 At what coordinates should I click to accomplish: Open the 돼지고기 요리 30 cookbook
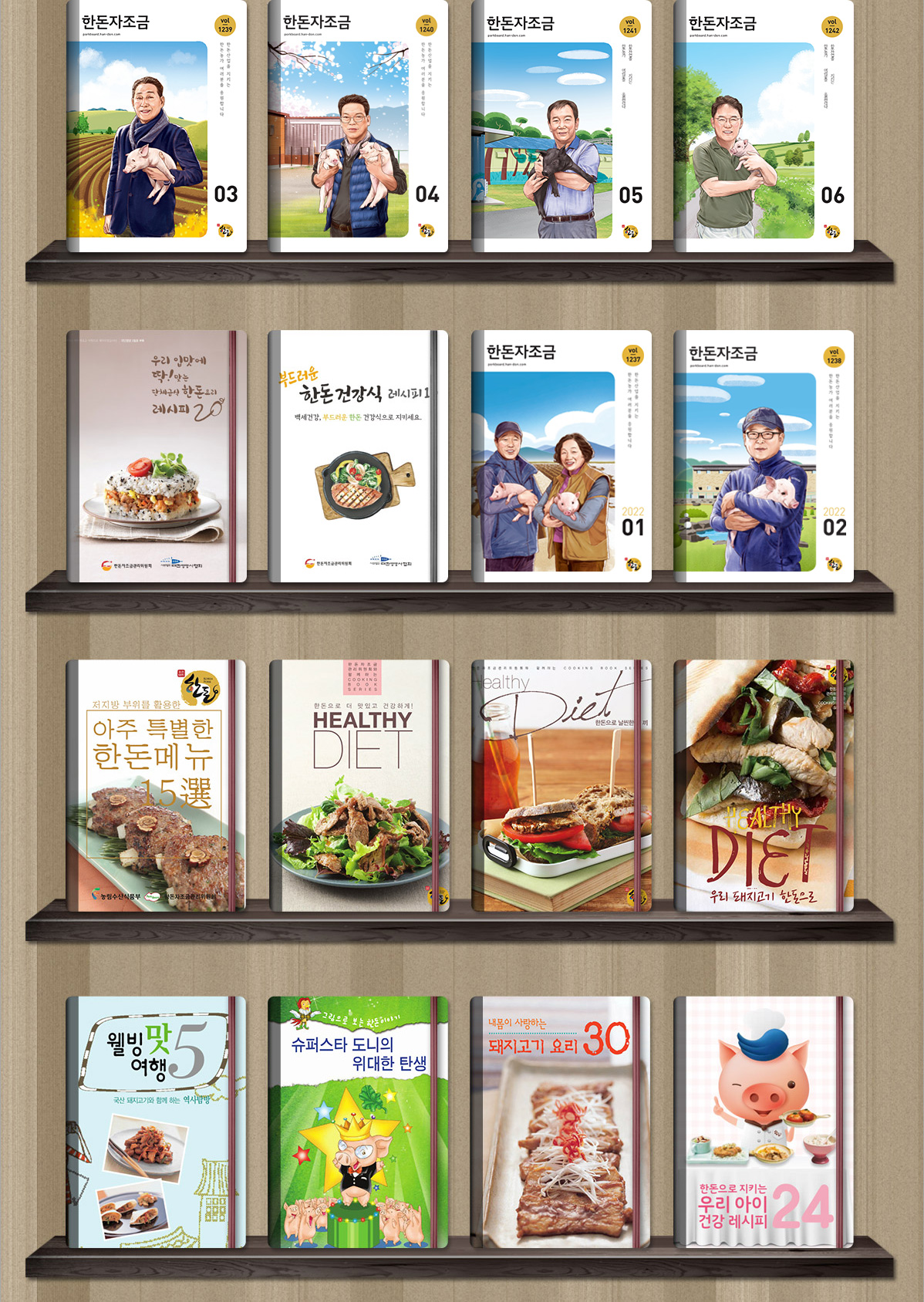point(561,1122)
